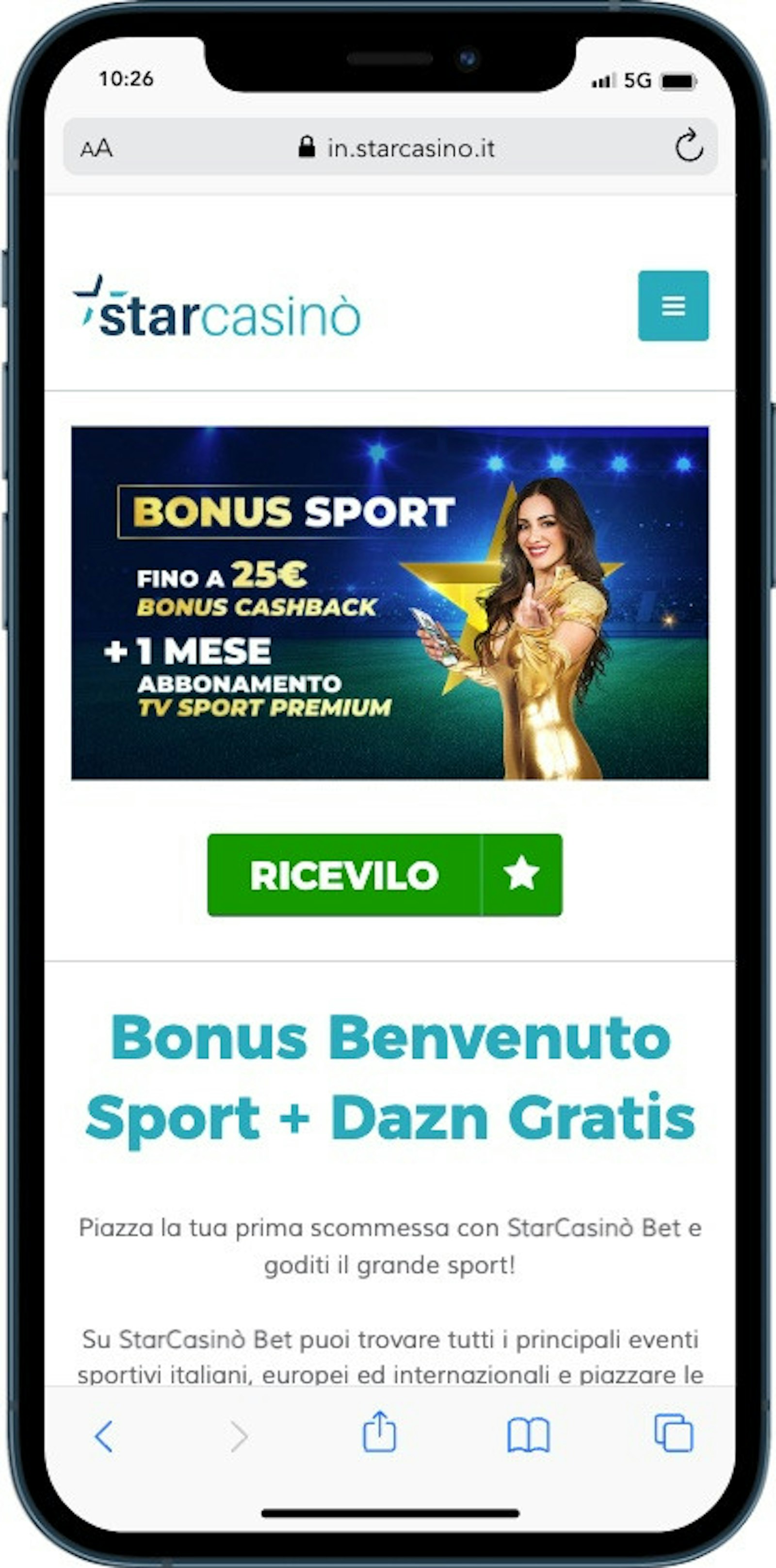The height and width of the screenshot is (1568, 776).
Task: Reload the page in Safari
Action: pyautogui.click(x=689, y=146)
